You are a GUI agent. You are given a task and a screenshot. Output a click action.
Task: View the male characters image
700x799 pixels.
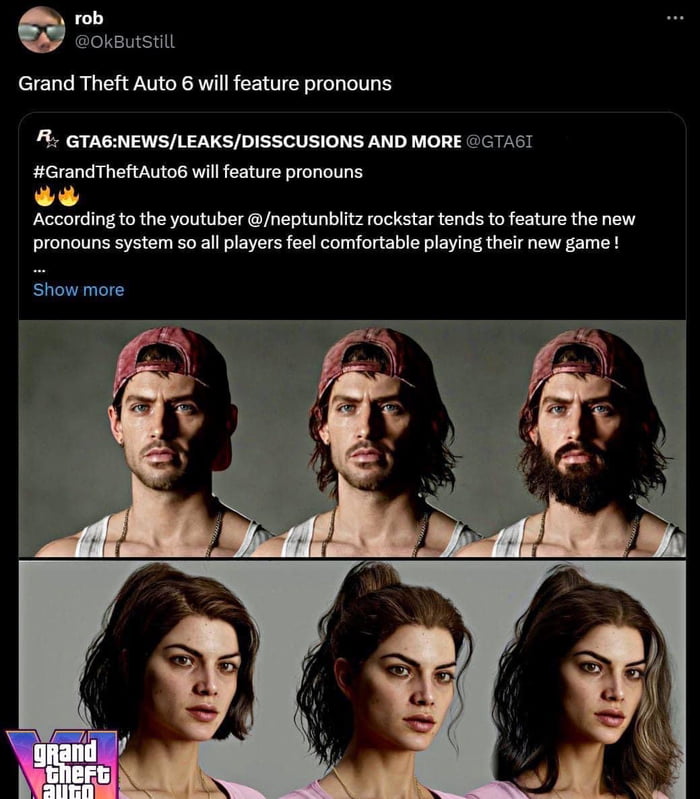pyautogui.click(x=351, y=439)
